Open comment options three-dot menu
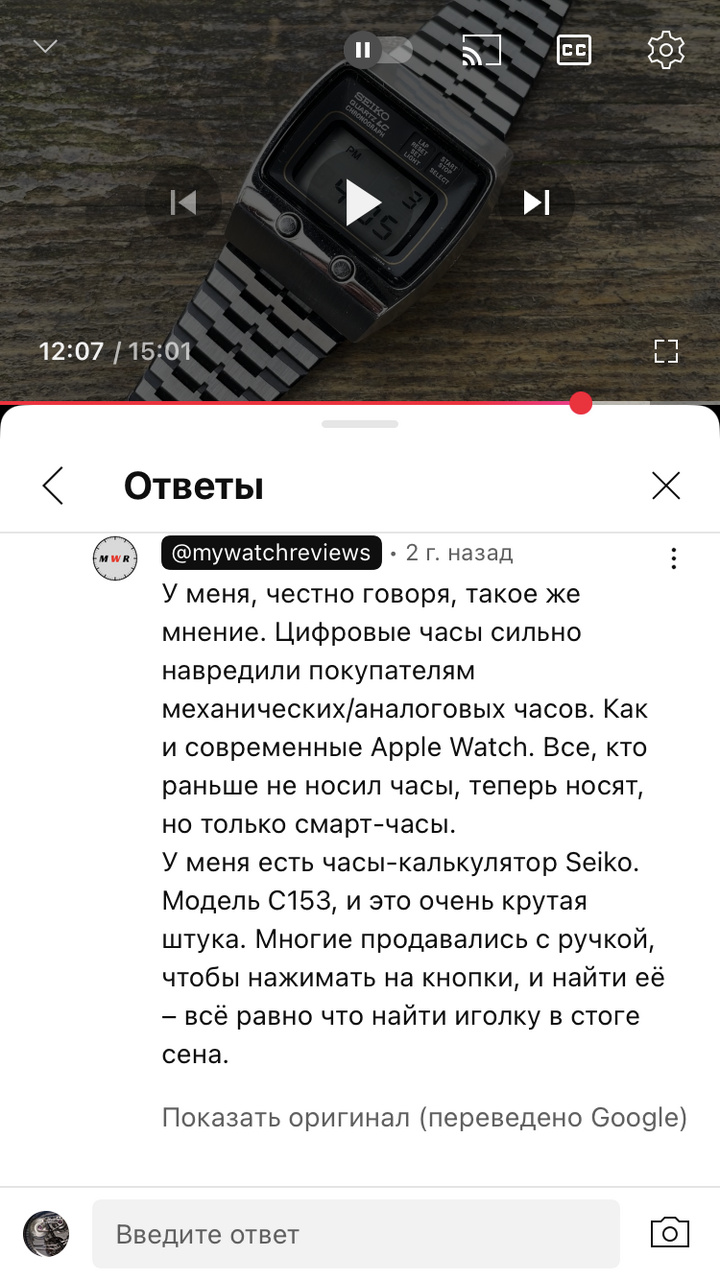 tap(674, 558)
